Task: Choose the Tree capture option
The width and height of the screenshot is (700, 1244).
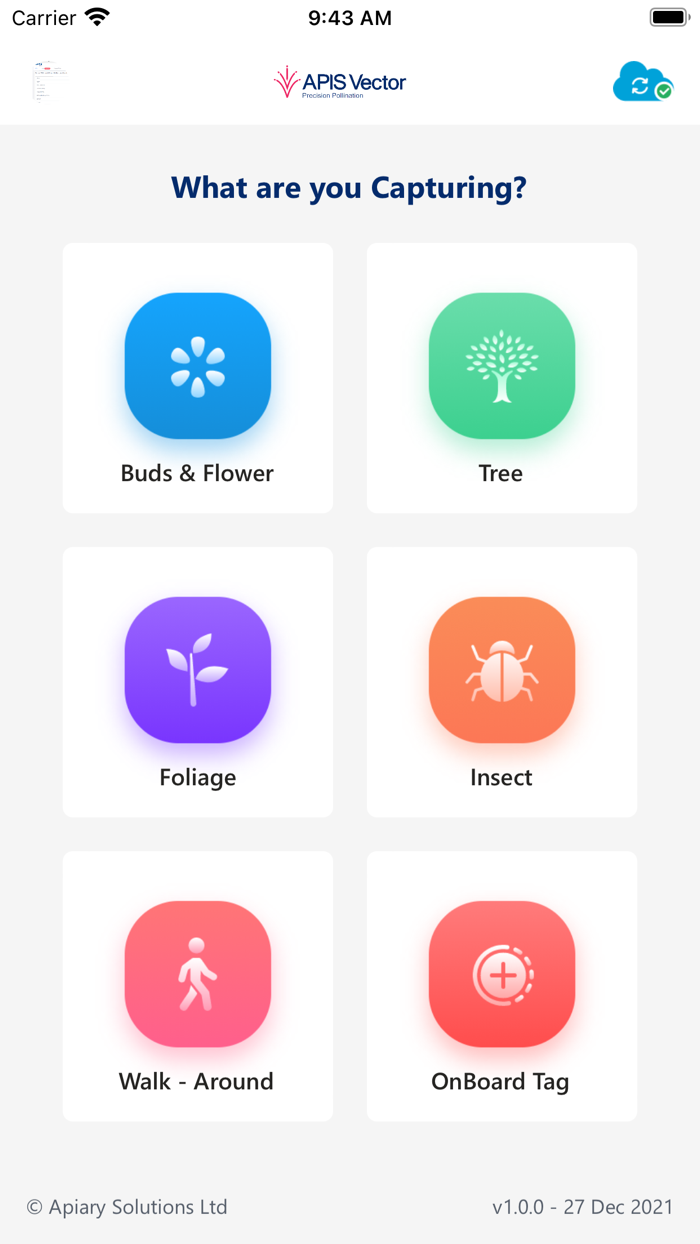Action: click(502, 378)
